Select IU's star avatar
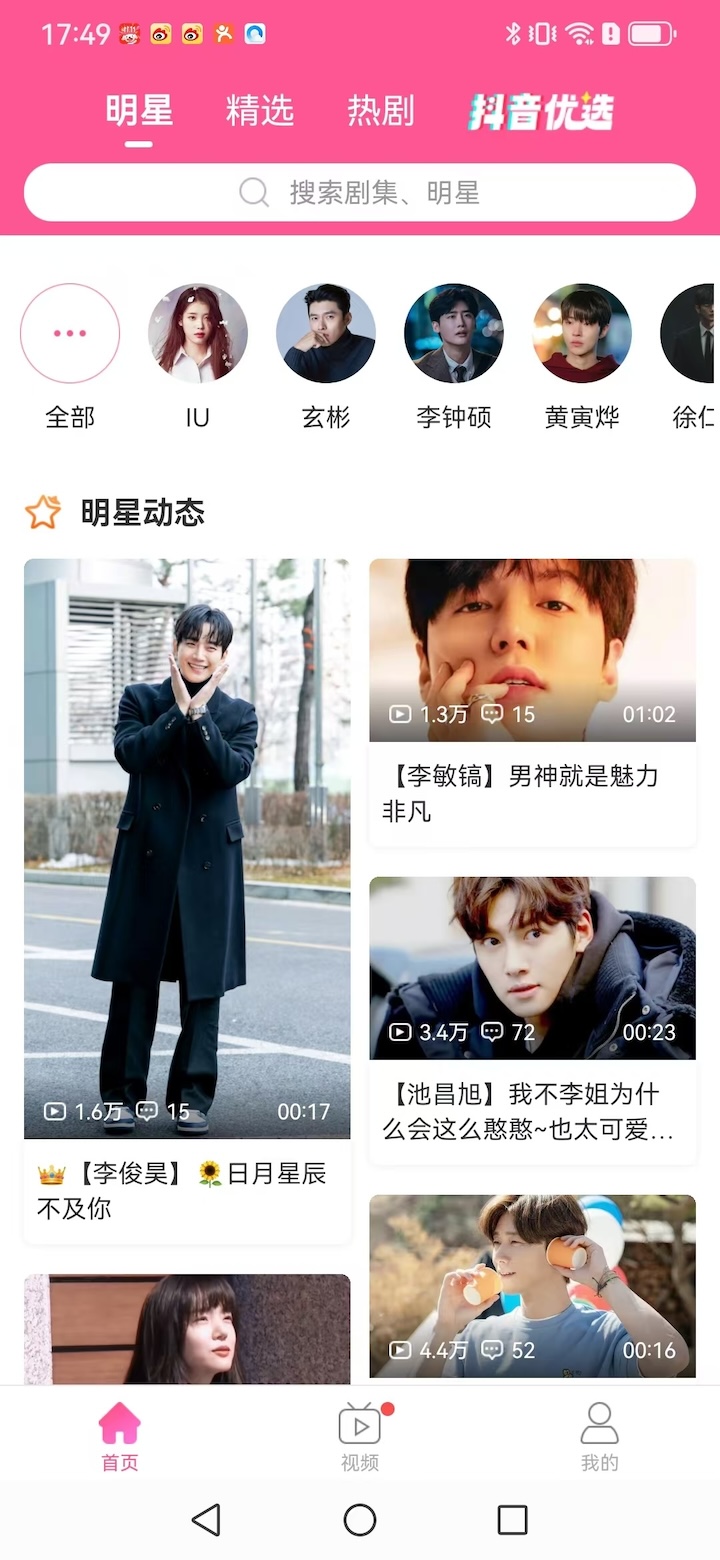This screenshot has height=1560, width=720. pos(197,333)
